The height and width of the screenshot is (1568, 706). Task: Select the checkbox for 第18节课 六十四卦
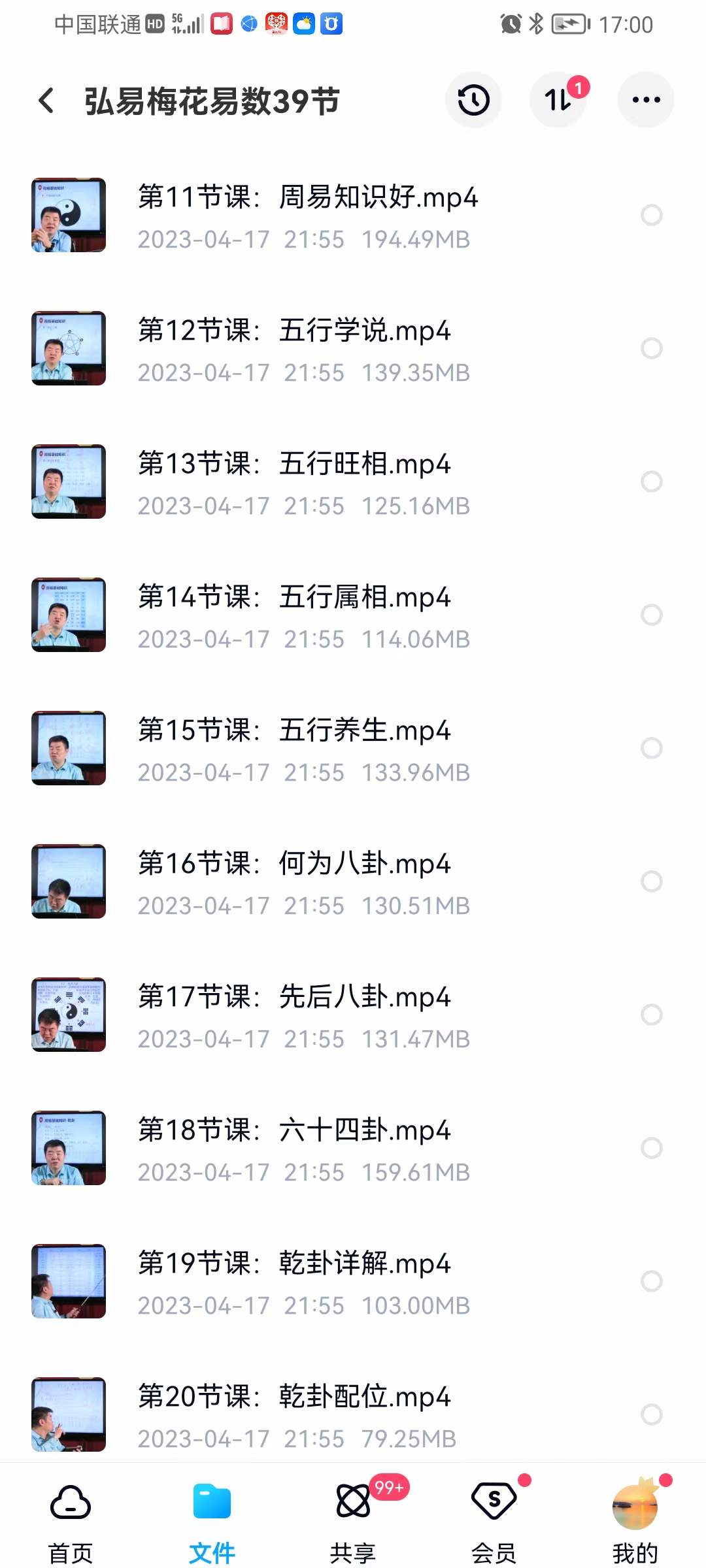652,1149
